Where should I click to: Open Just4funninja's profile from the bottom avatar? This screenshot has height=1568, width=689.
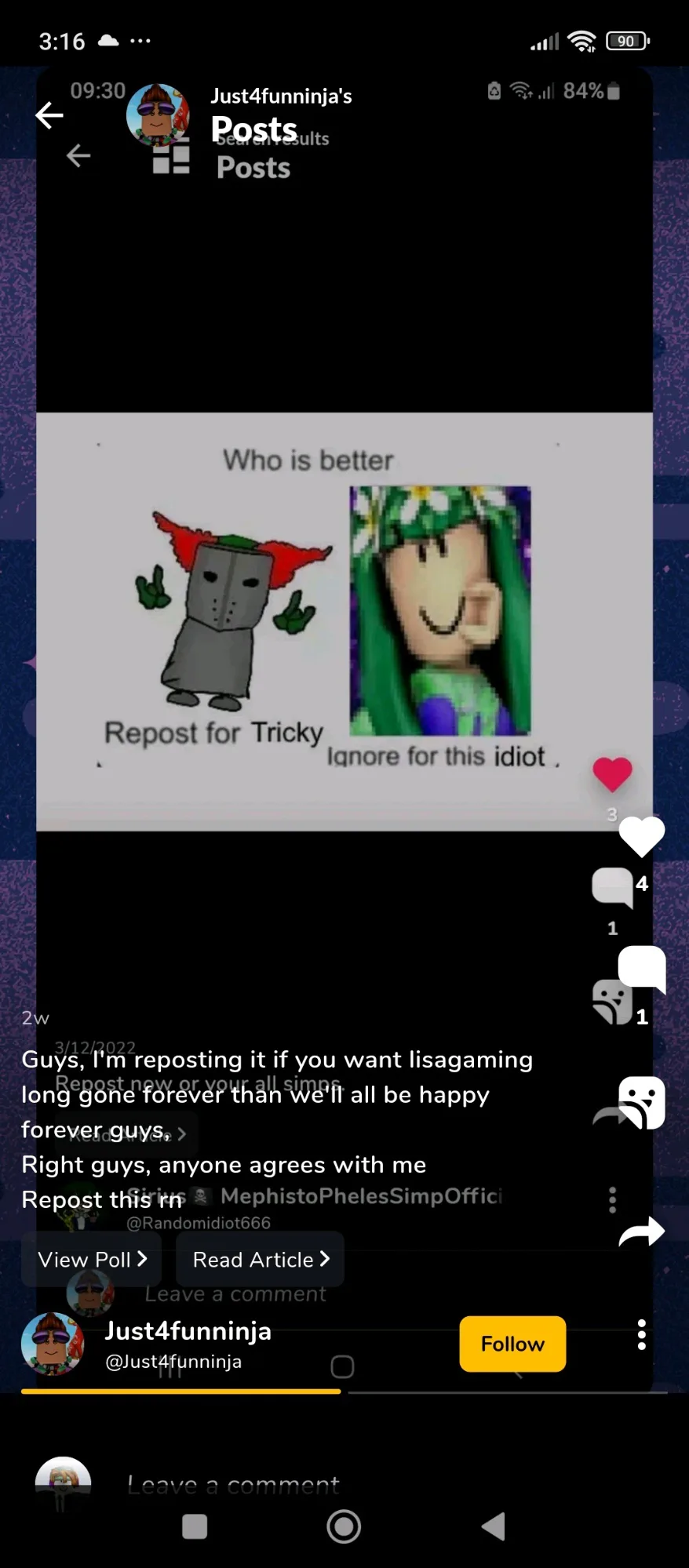(x=52, y=1344)
